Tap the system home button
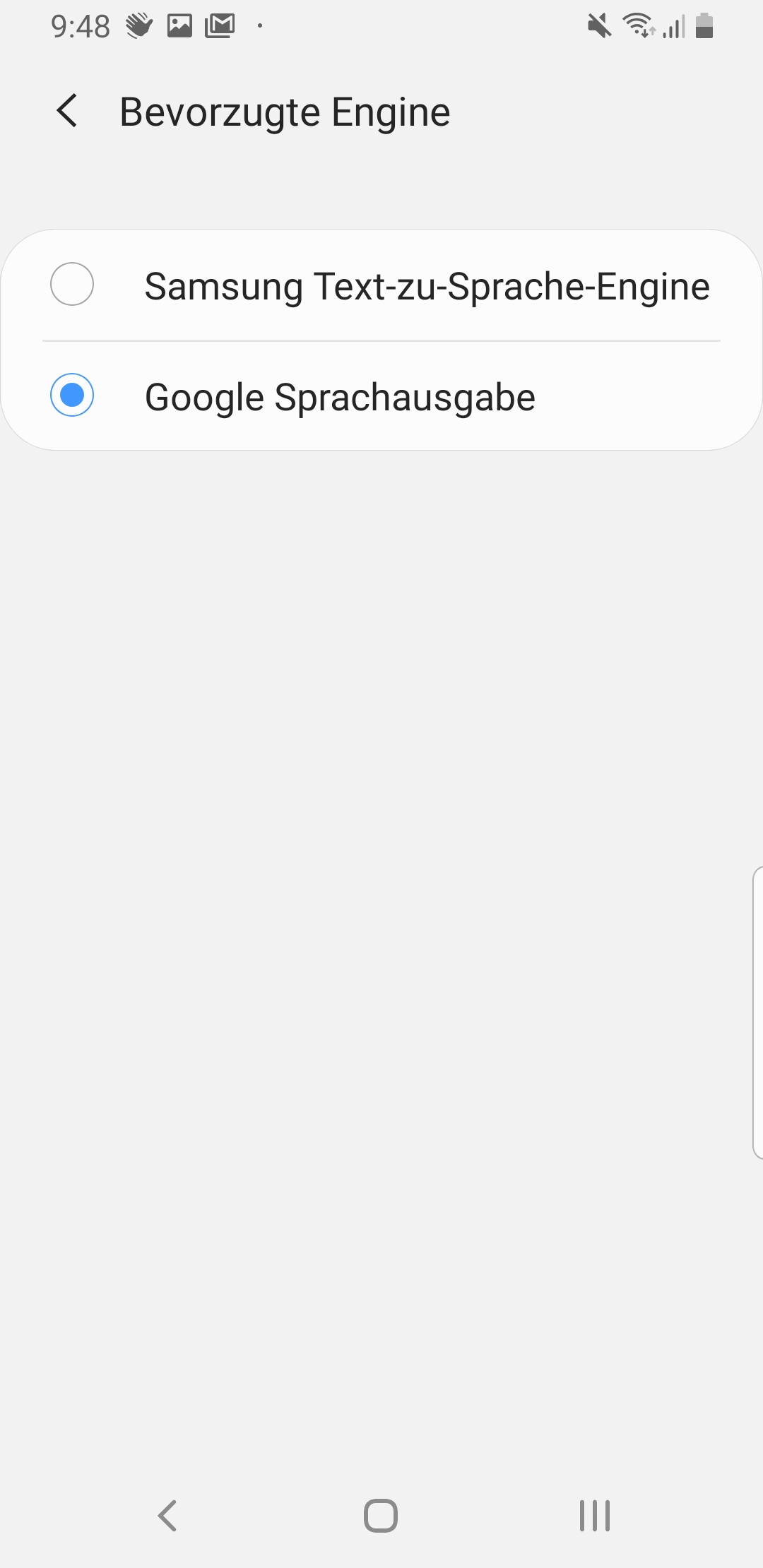 tap(381, 1515)
